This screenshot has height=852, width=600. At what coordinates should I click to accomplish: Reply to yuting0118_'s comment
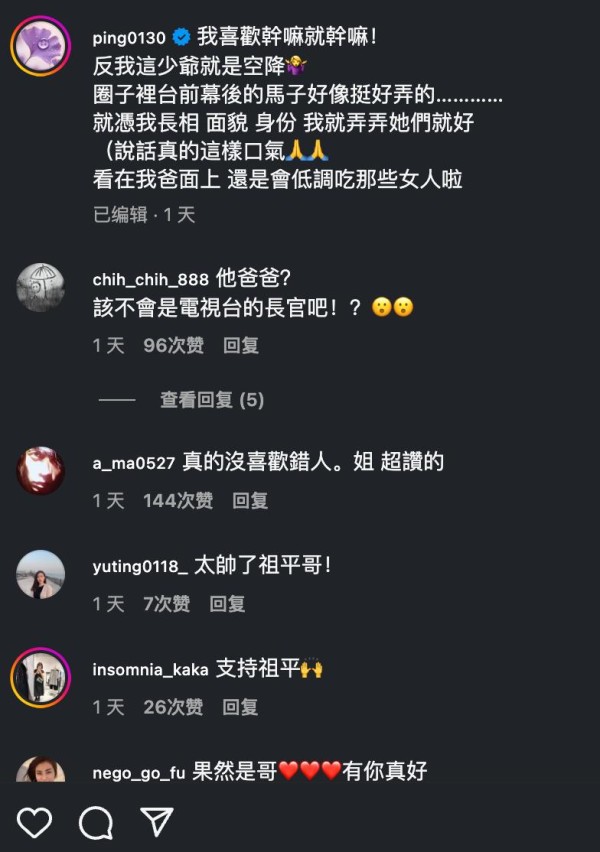click(x=227, y=604)
